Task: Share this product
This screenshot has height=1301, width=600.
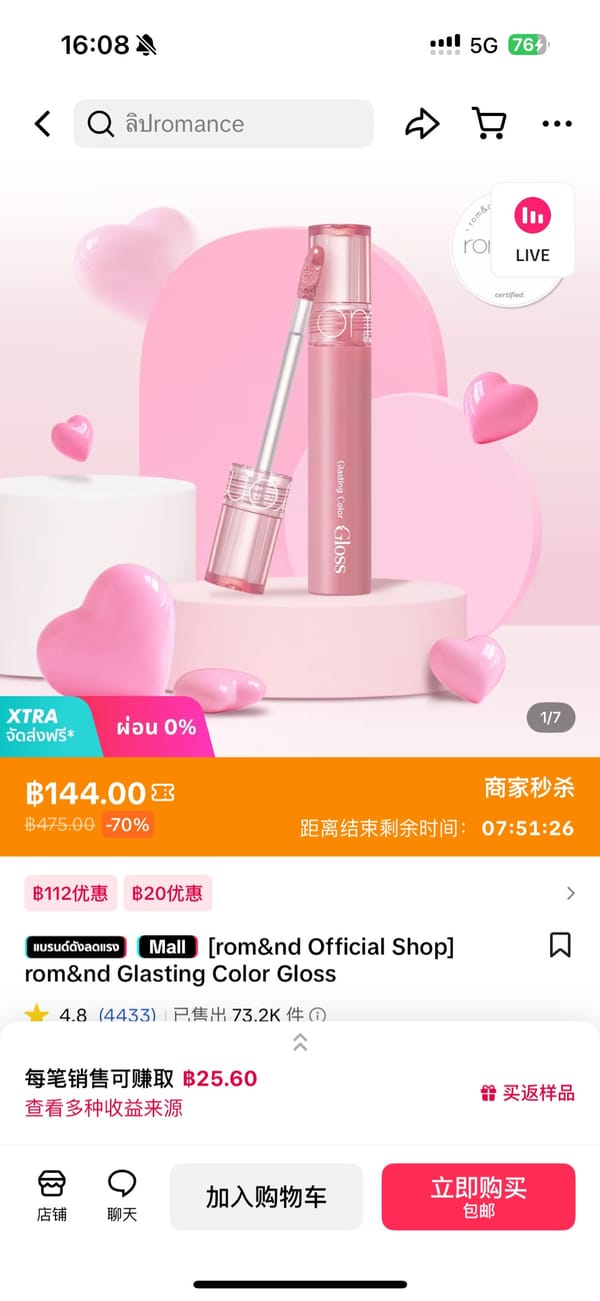Action: point(421,124)
